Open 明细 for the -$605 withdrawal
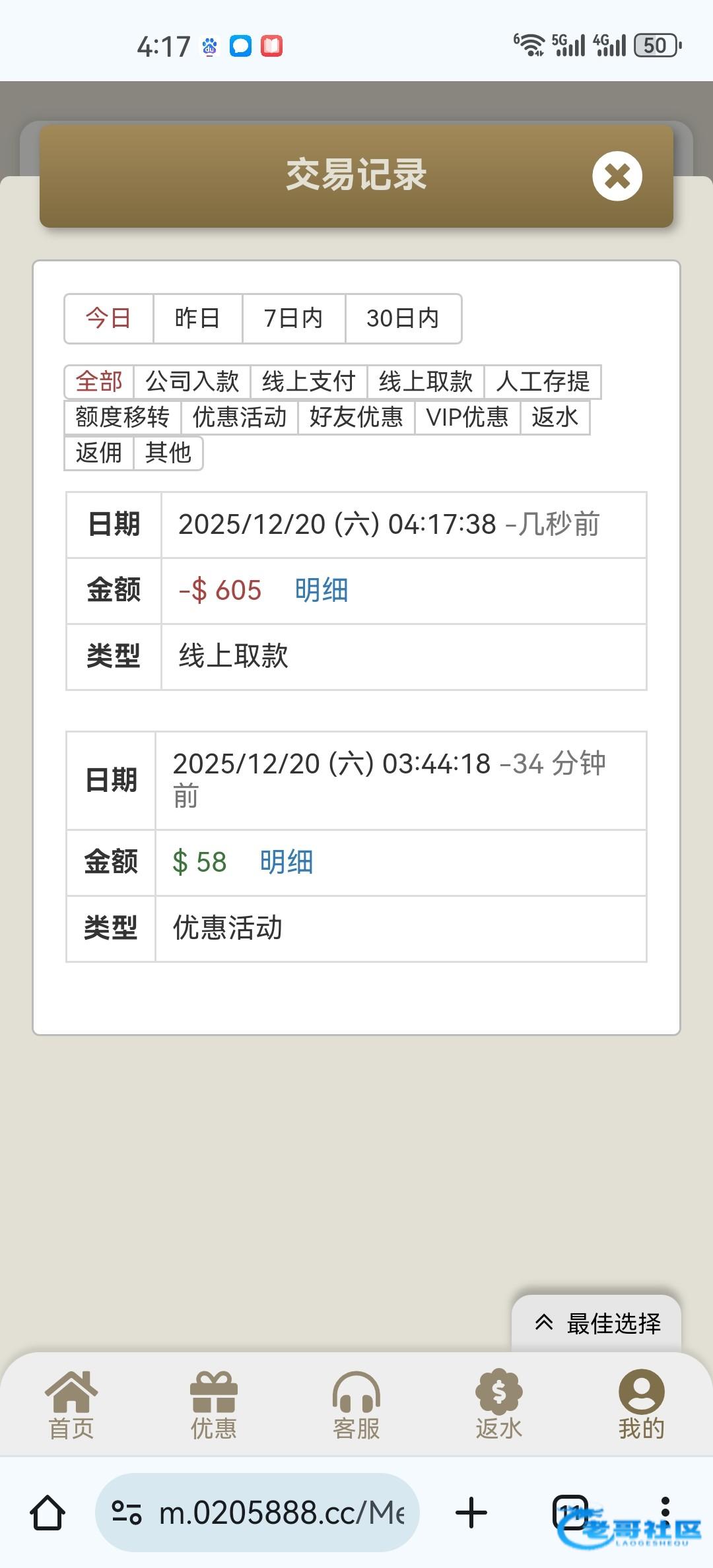Screen dimensions: 713x1568 click(321, 590)
